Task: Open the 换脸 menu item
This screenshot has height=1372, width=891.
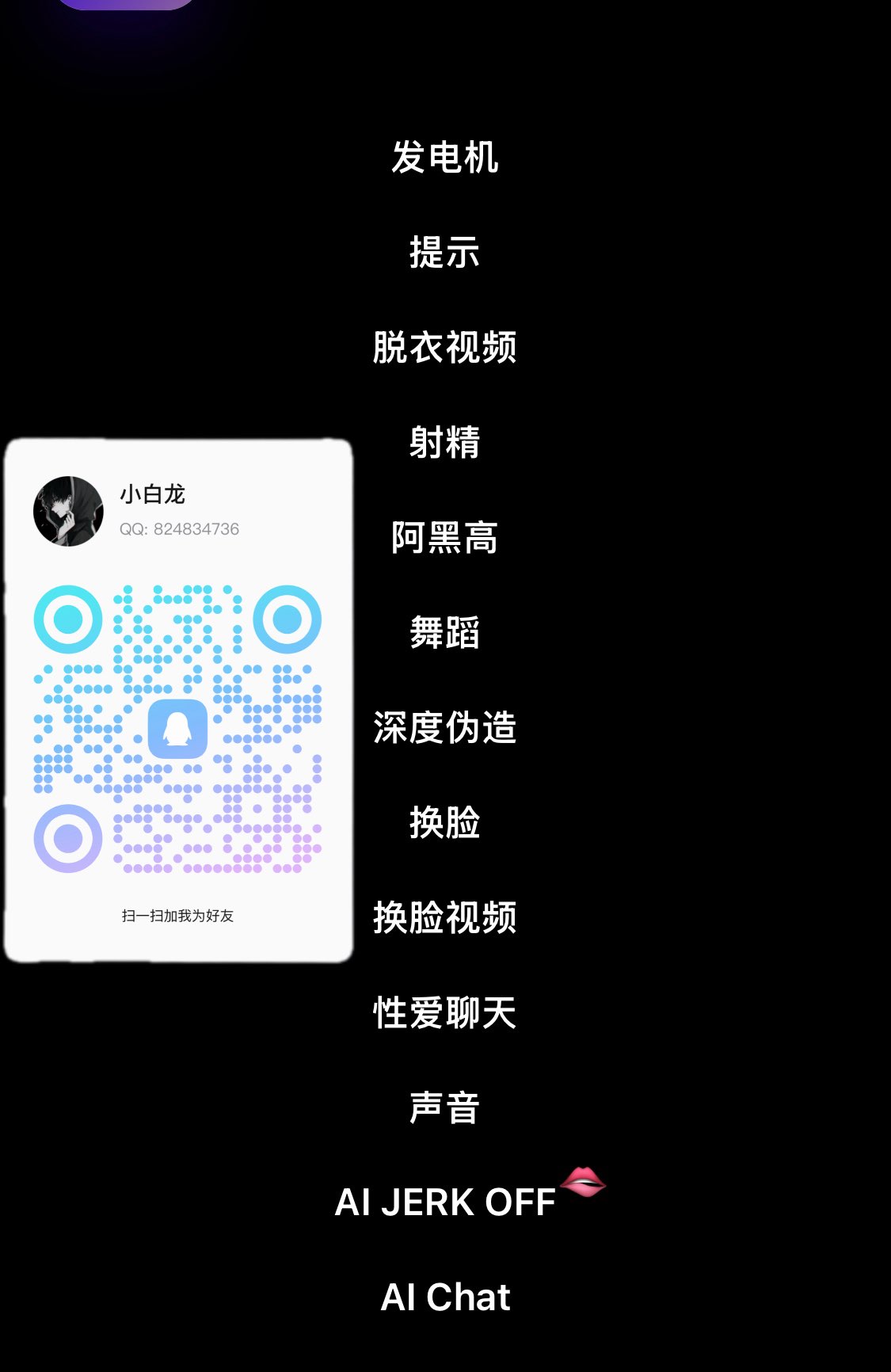Action: (444, 822)
